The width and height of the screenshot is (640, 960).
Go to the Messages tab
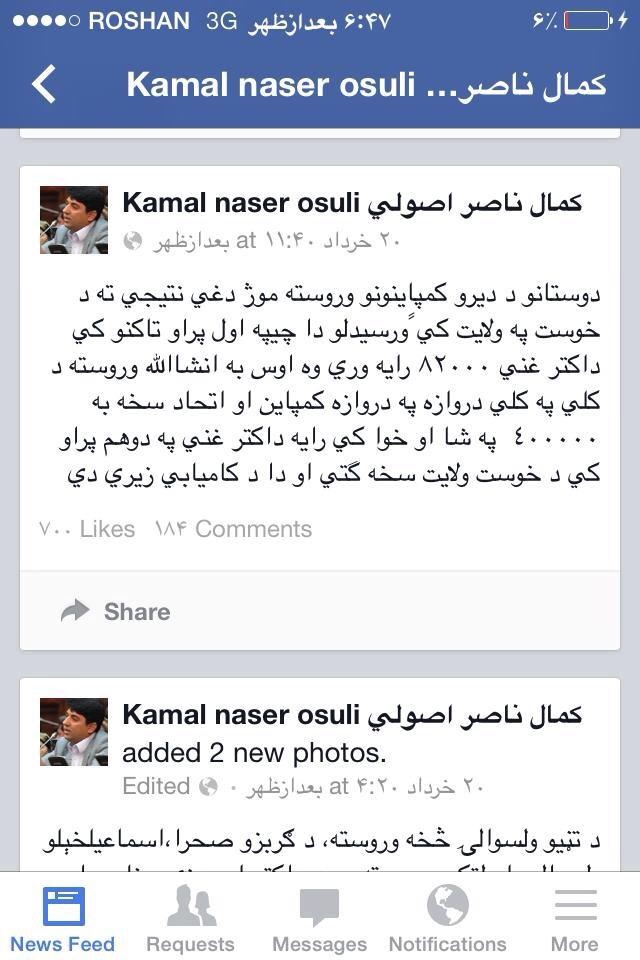tap(319, 919)
